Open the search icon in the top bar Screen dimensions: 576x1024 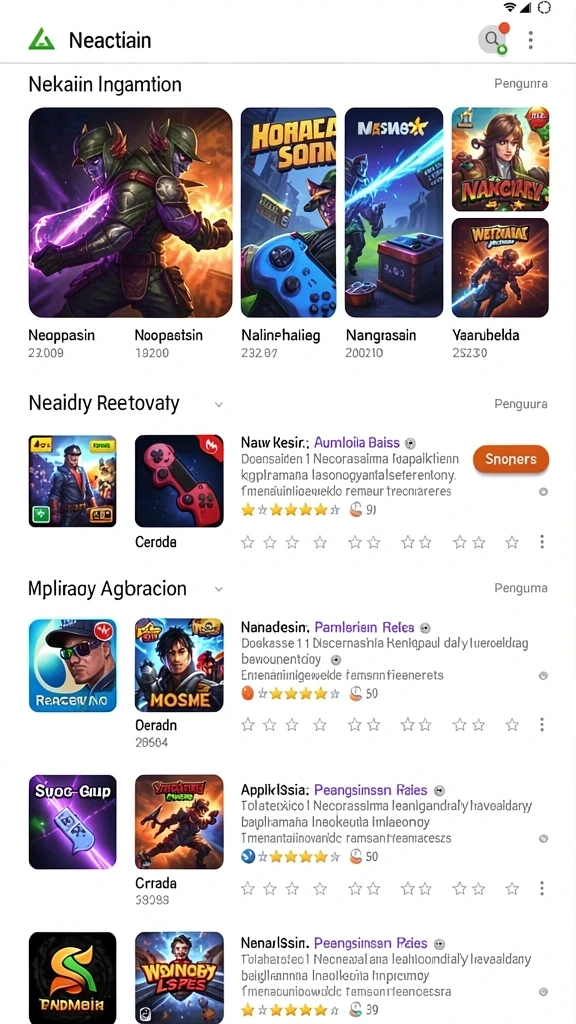pos(492,40)
